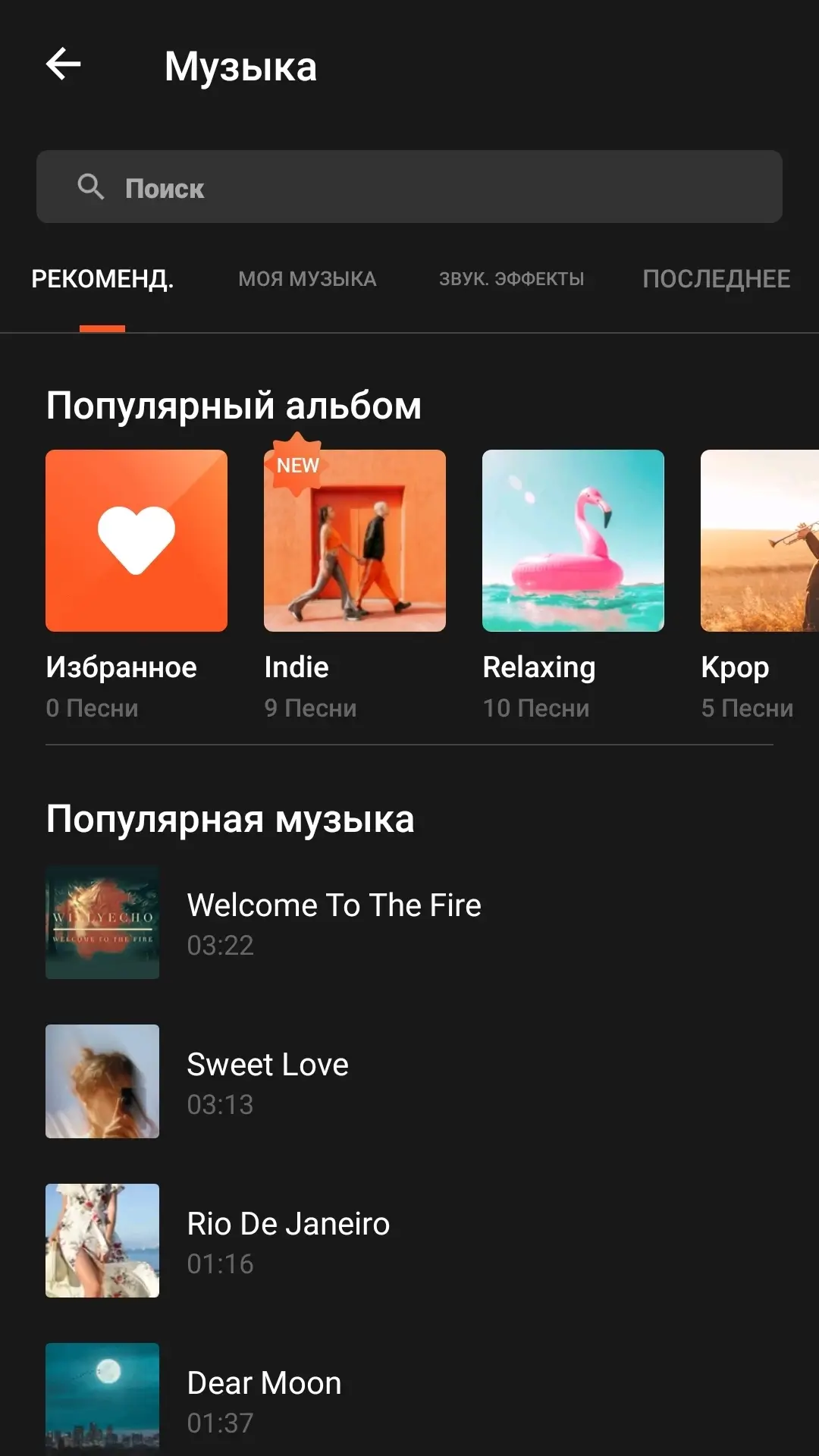Select the song Sweet Love

[268, 1081]
